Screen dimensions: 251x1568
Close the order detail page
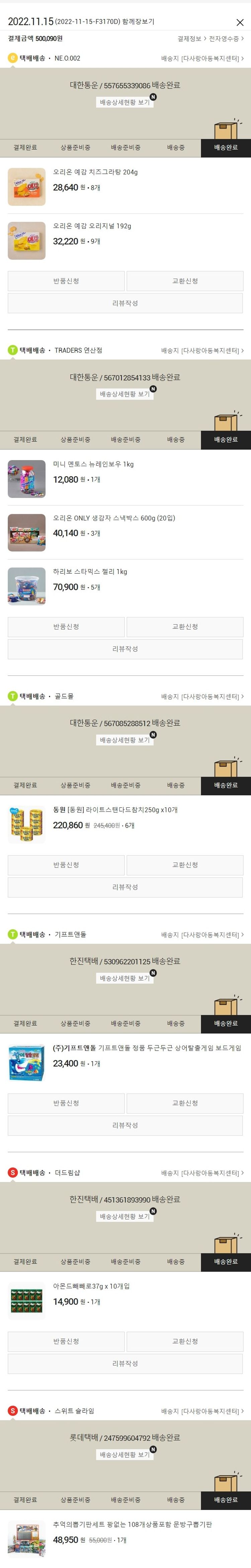(239, 22)
